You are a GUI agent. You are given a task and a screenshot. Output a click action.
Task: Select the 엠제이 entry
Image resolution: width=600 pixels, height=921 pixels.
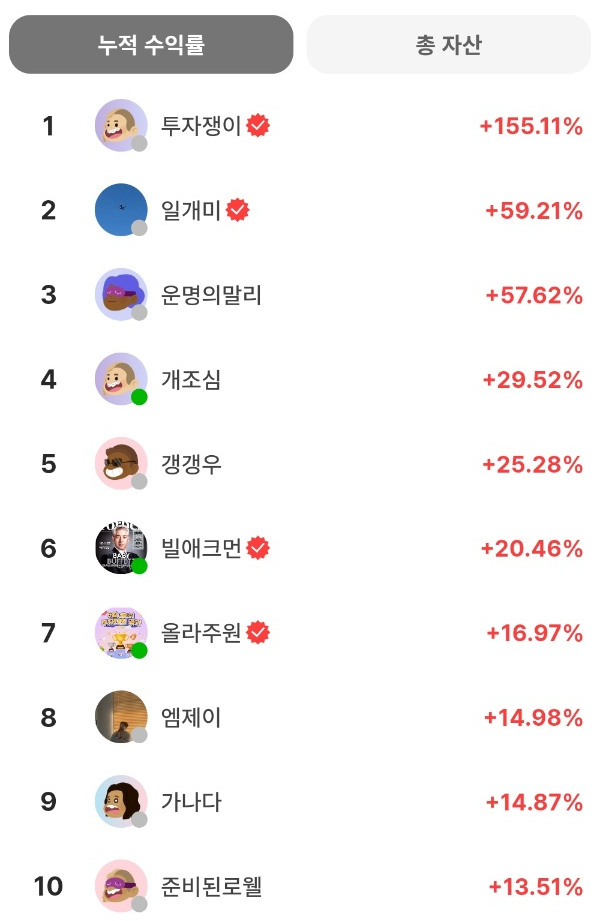[300, 717]
